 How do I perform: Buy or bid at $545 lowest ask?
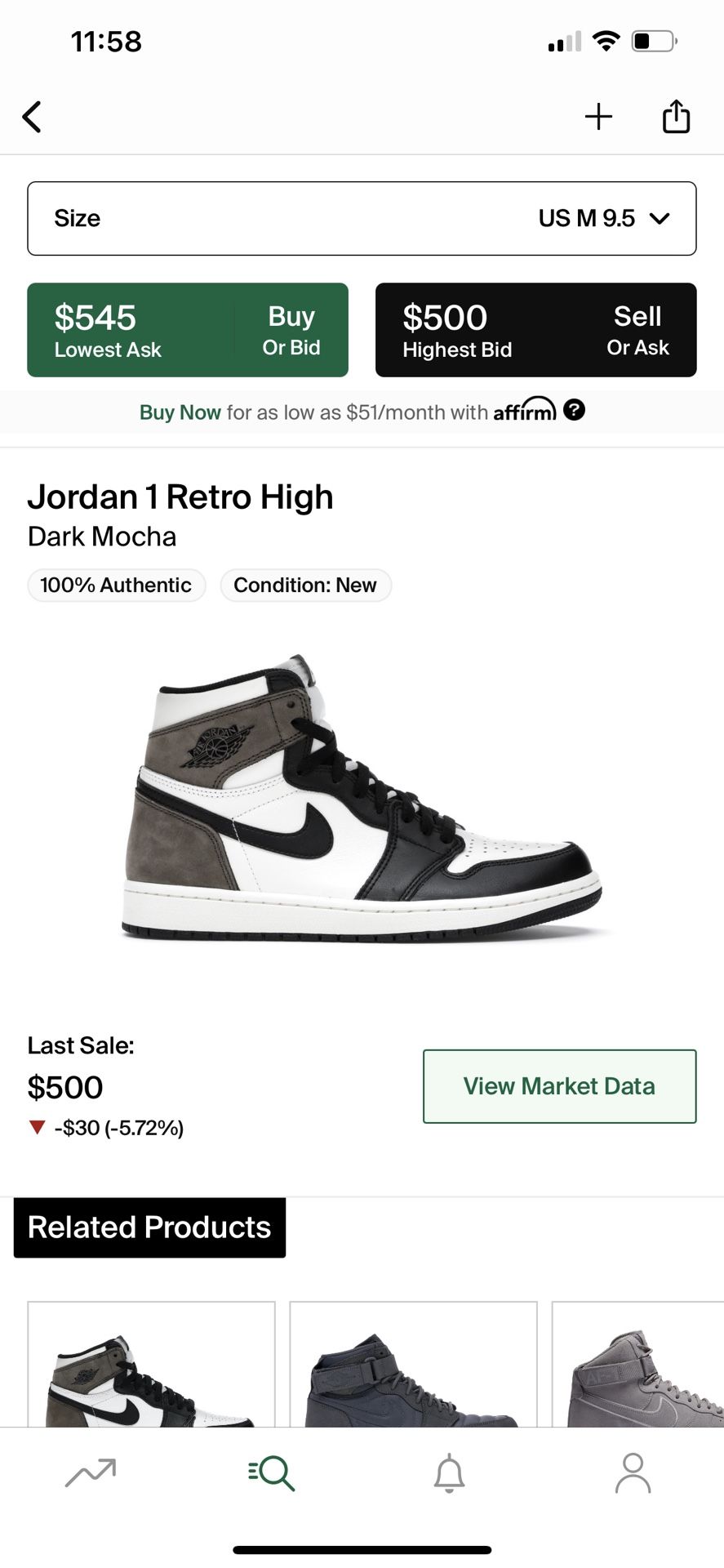point(188,330)
